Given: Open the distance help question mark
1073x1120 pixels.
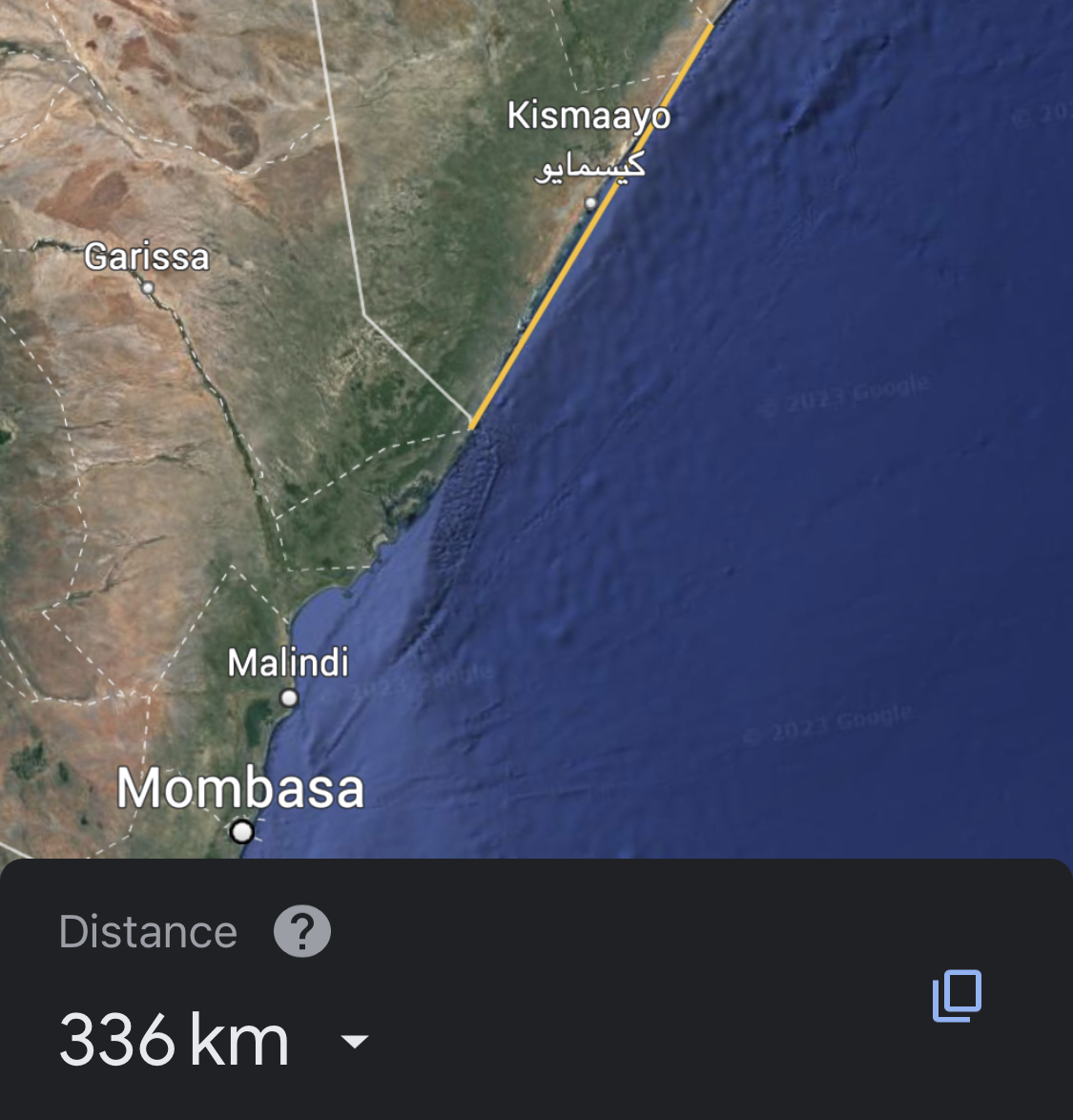Looking at the screenshot, I should click(302, 932).
